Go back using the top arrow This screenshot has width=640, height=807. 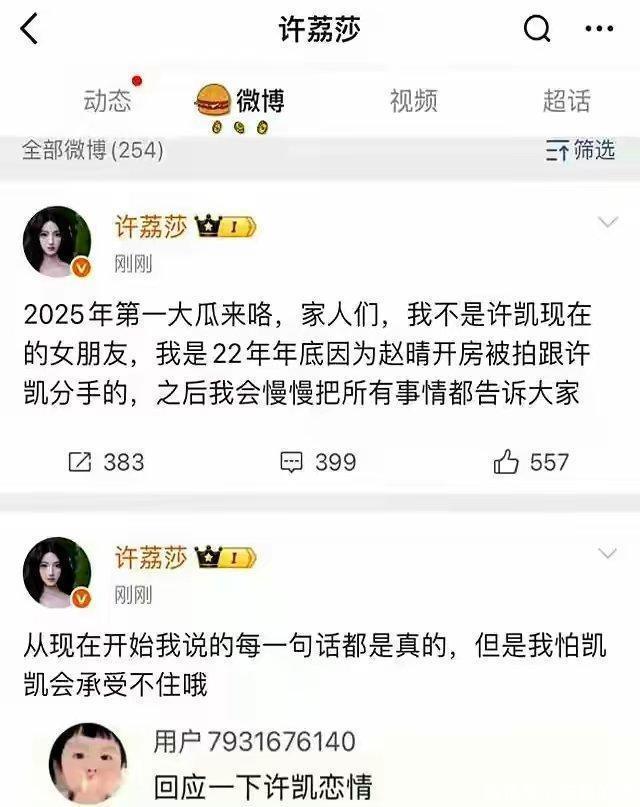29,30
